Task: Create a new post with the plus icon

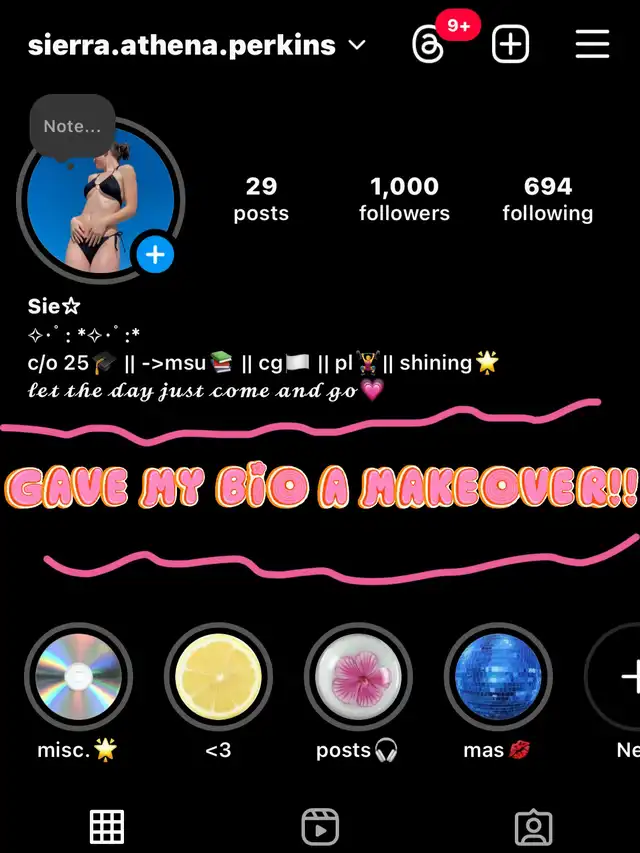Action: [x=510, y=46]
